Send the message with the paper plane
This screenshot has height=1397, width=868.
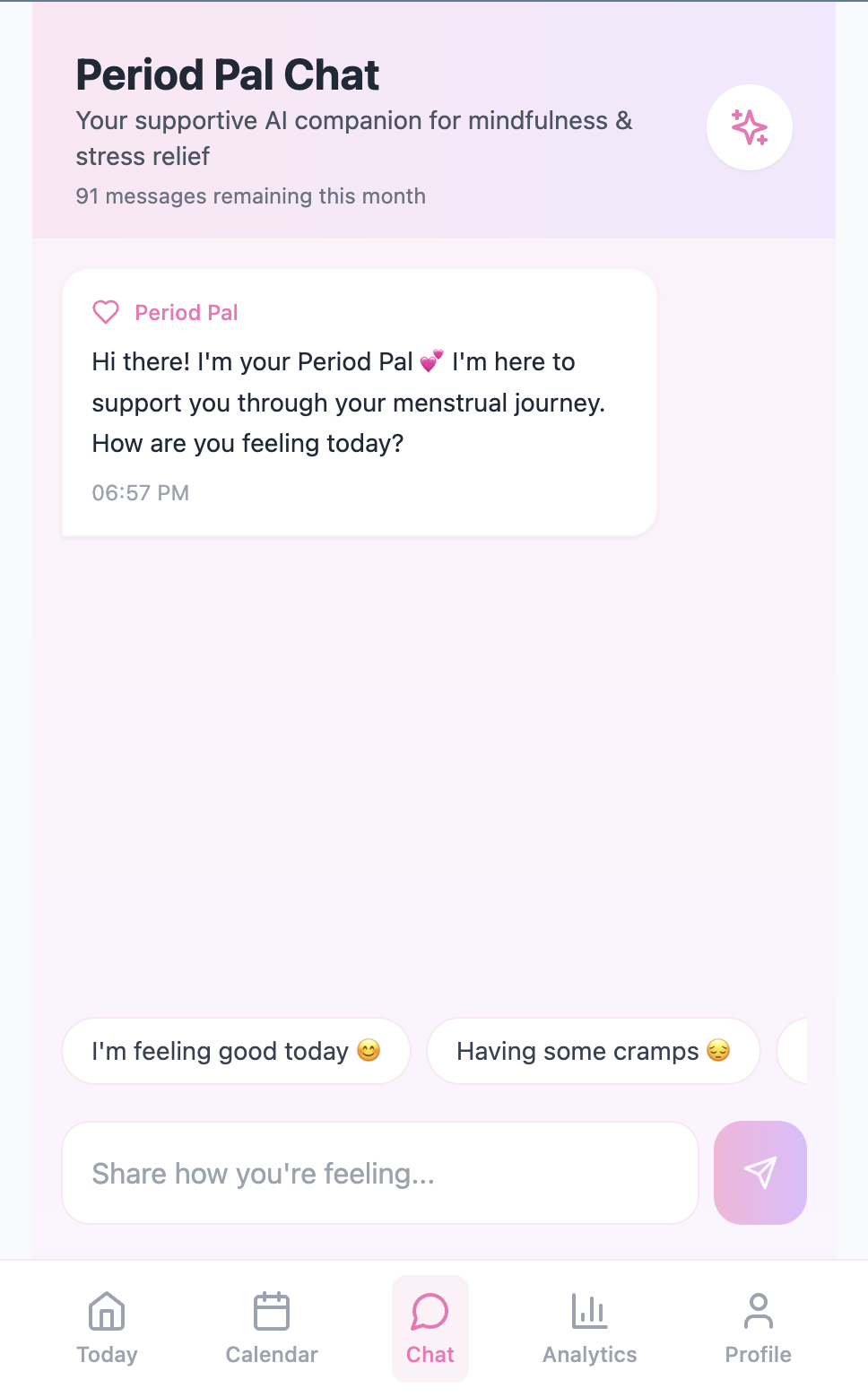(x=760, y=1173)
